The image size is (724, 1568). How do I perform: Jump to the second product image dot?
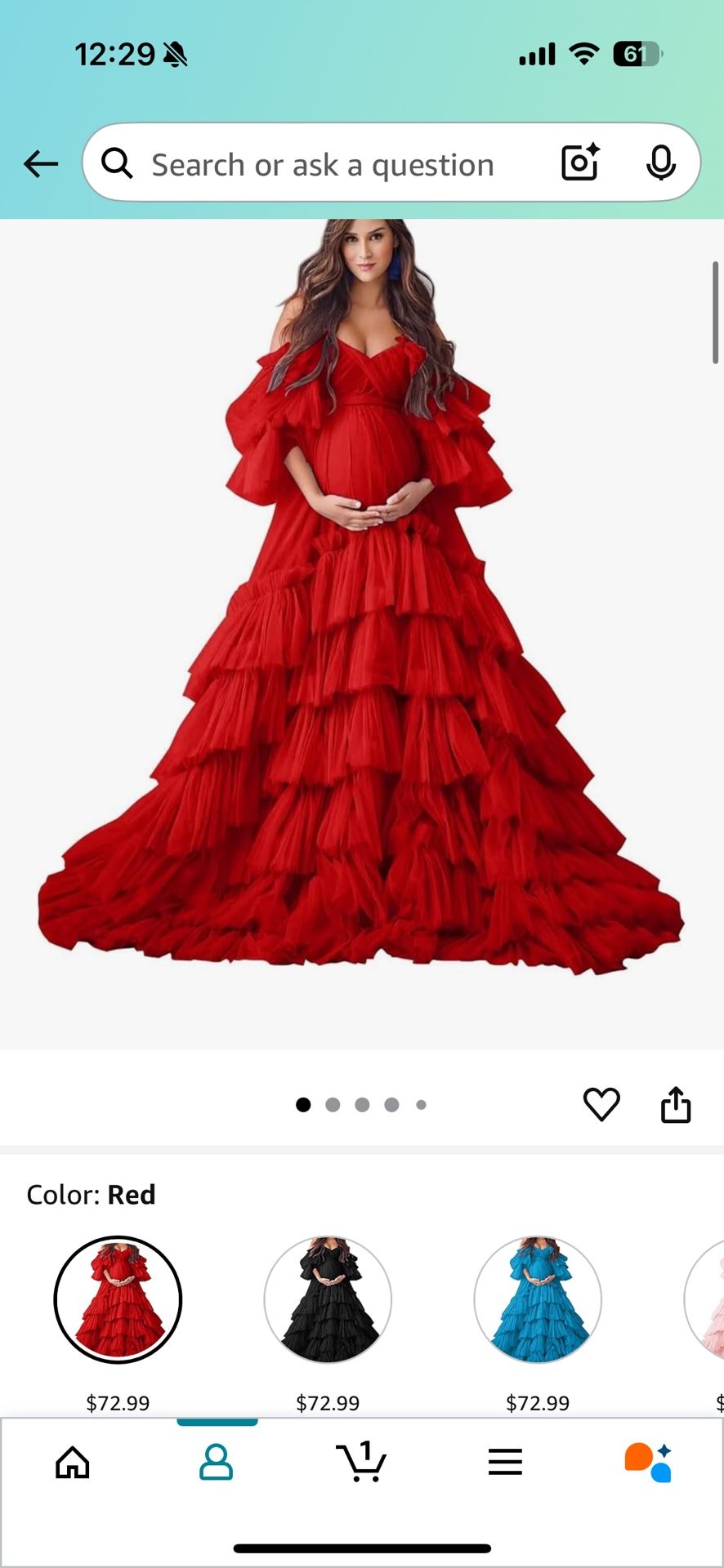(333, 1104)
